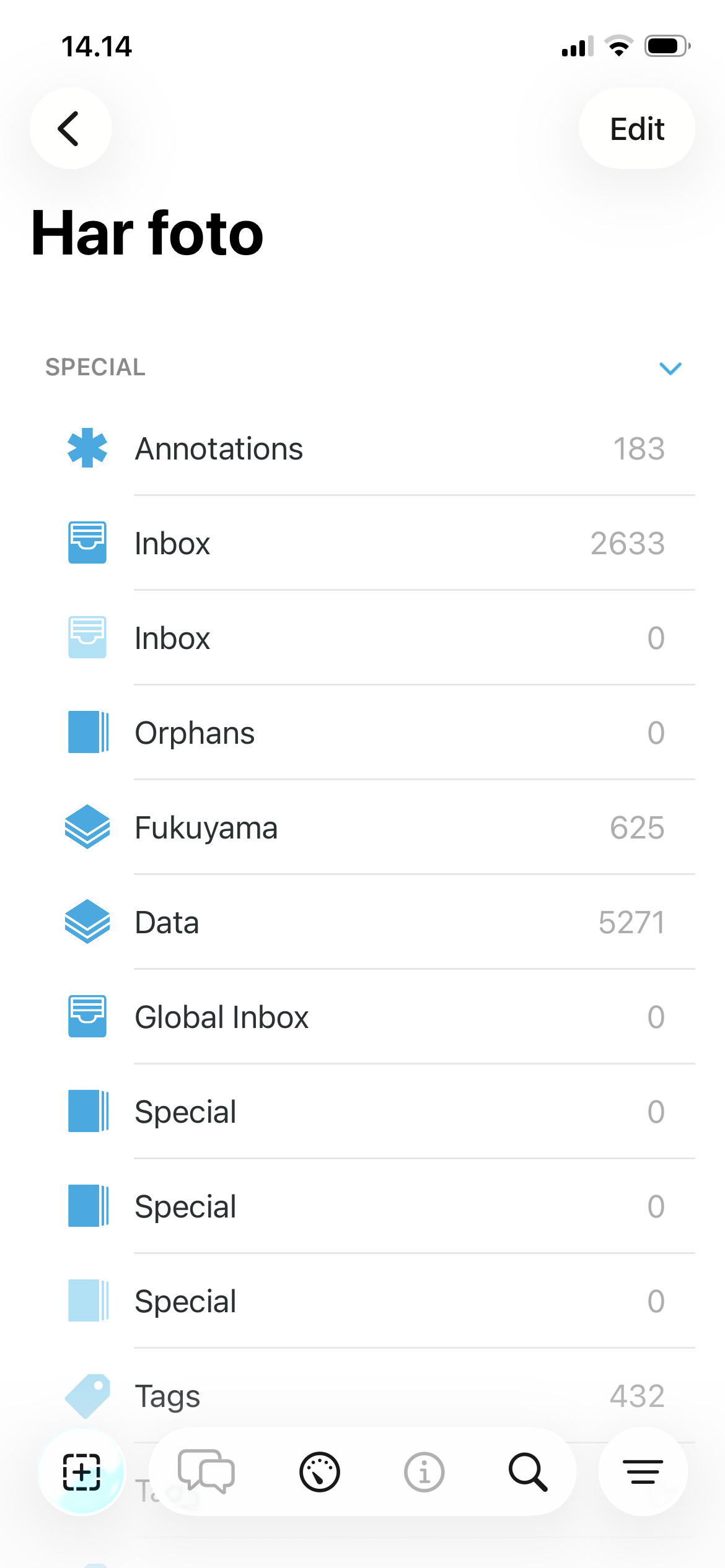Image resolution: width=725 pixels, height=1568 pixels.
Task: Go back to the previous screen
Action: pyautogui.click(x=70, y=129)
